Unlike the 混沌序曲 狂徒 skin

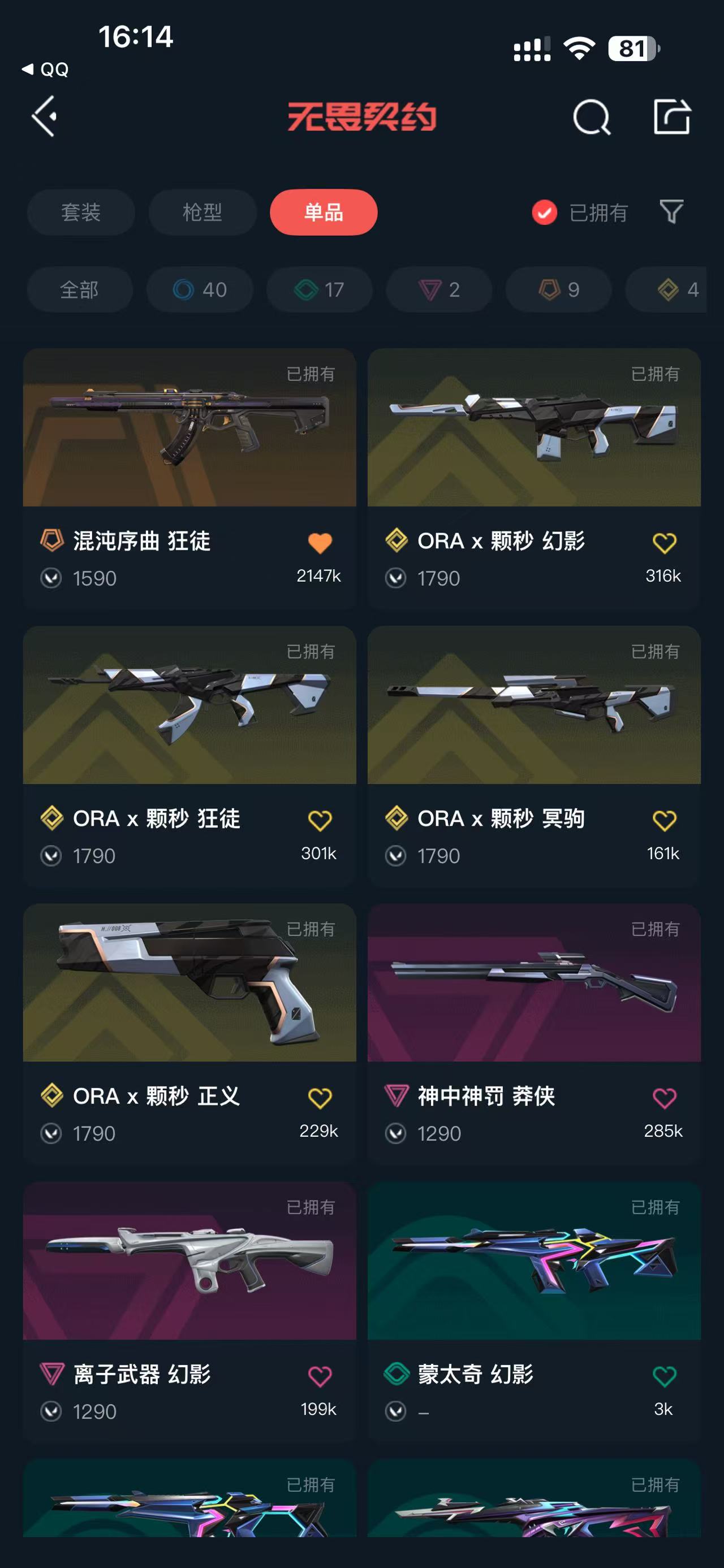320,542
